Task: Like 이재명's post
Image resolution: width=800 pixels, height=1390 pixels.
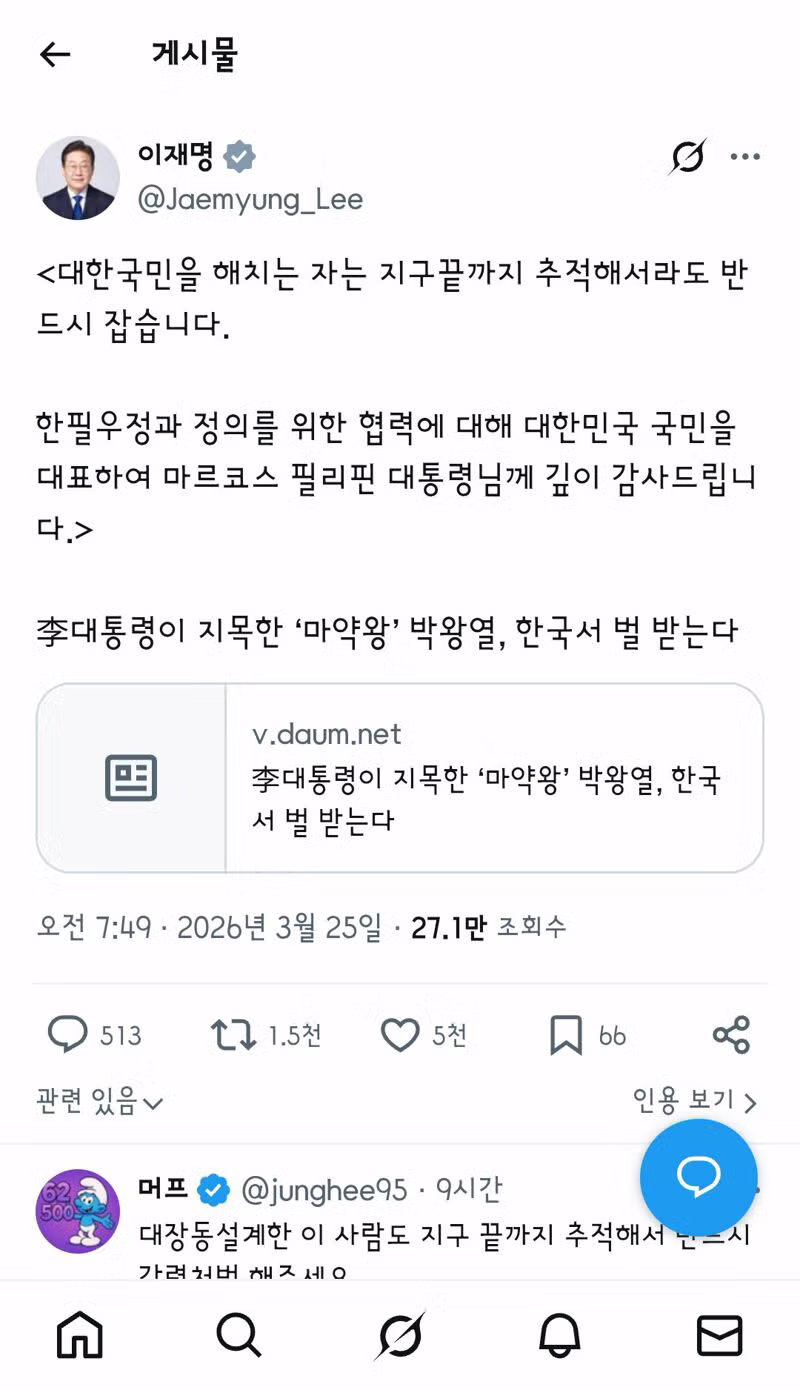Action: 400,1035
